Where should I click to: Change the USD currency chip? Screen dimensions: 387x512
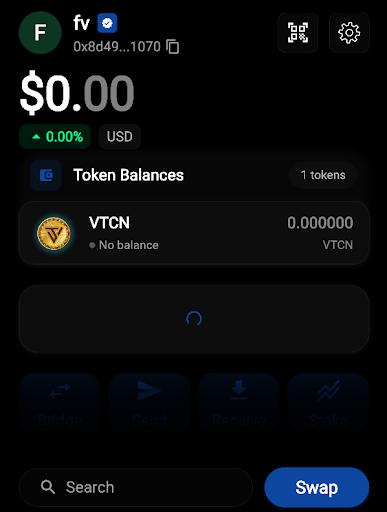click(119, 137)
